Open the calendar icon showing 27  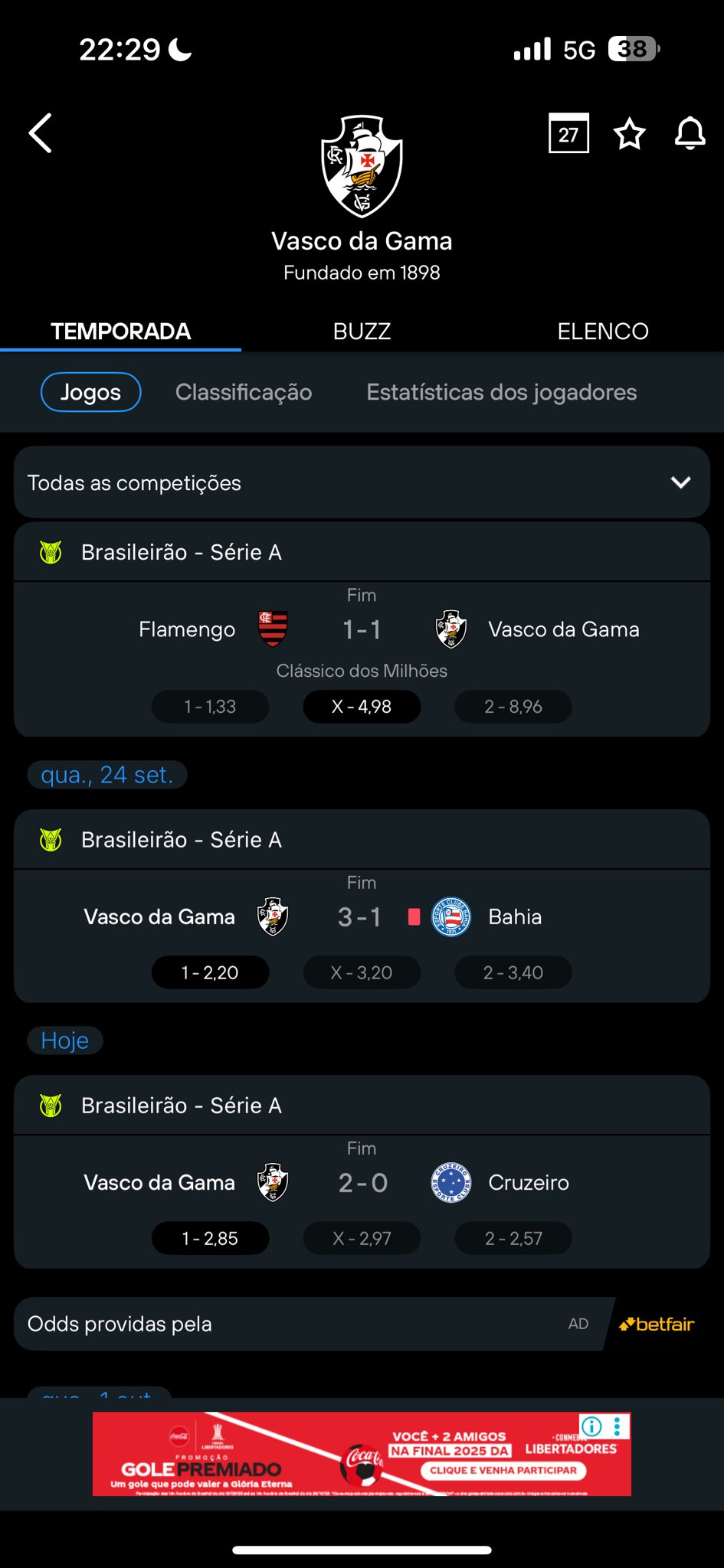tap(568, 133)
